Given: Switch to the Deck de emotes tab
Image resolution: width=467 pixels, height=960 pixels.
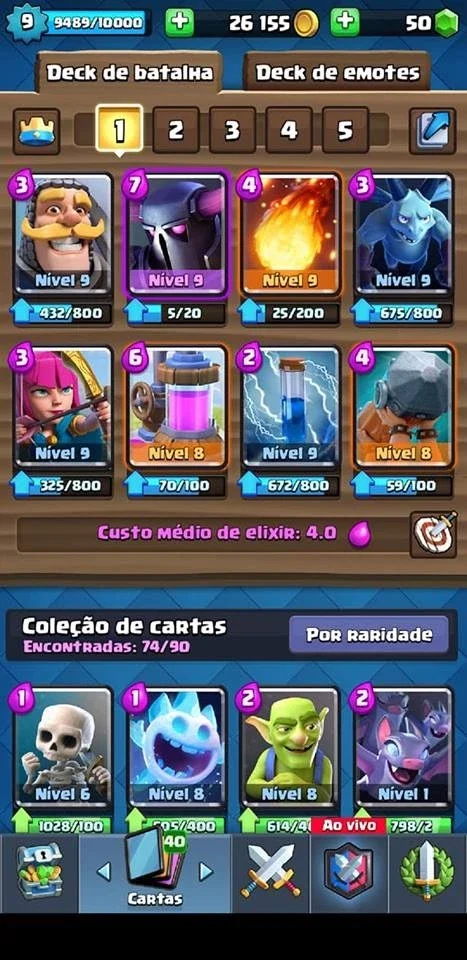Looking at the screenshot, I should click(338, 72).
